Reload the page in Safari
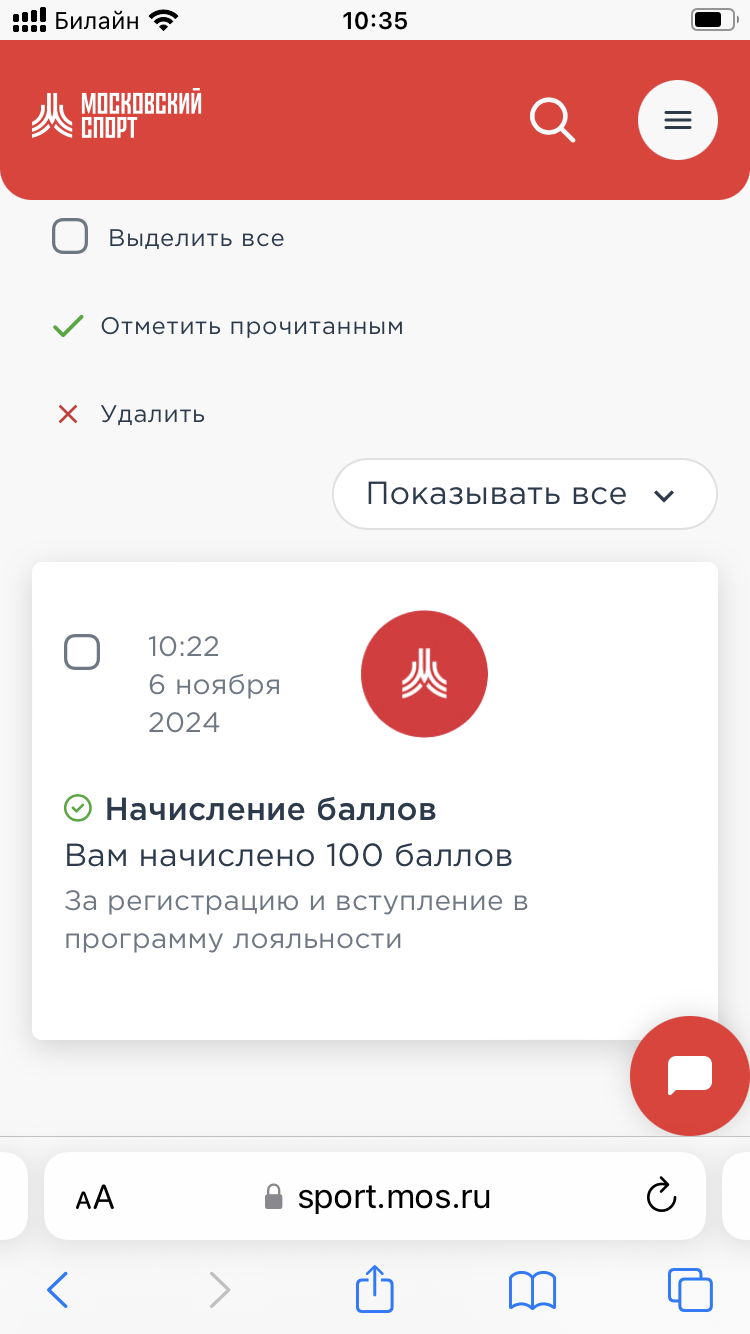The height and width of the screenshot is (1334, 750). [x=662, y=1196]
